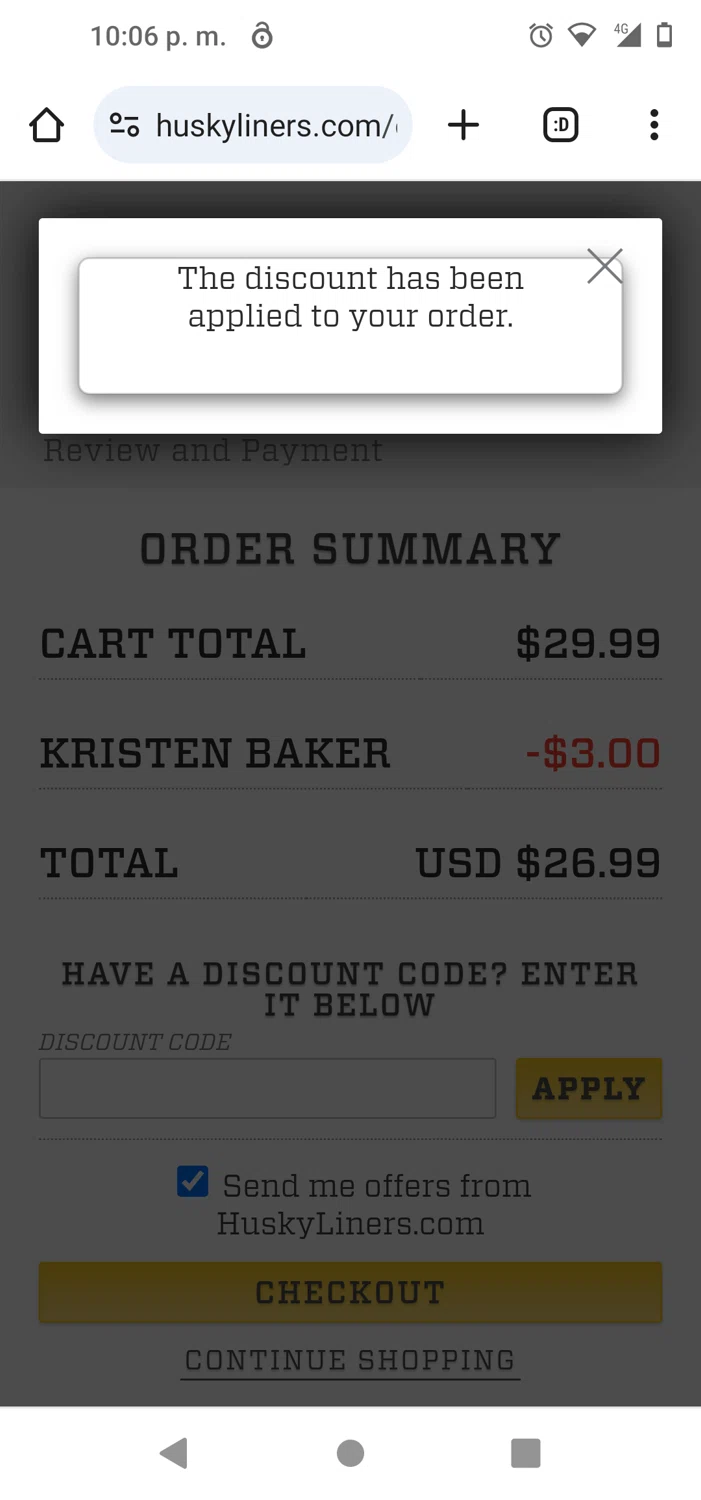This screenshot has height=1500, width=701.
Task: Proceed to Checkout
Action: pyautogui.click(x=350, y=1292)
